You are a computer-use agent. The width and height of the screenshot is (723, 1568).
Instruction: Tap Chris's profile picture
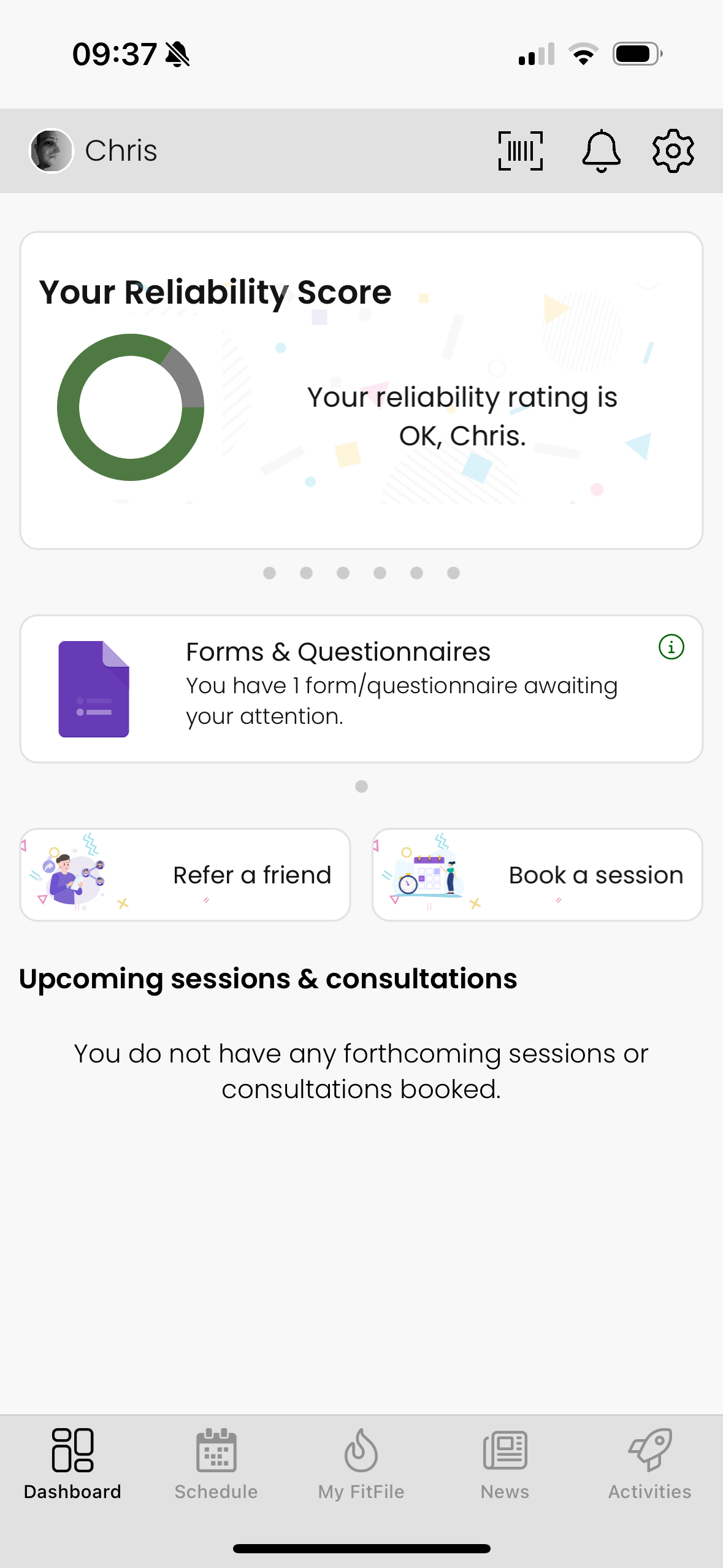tap(52, 151)
